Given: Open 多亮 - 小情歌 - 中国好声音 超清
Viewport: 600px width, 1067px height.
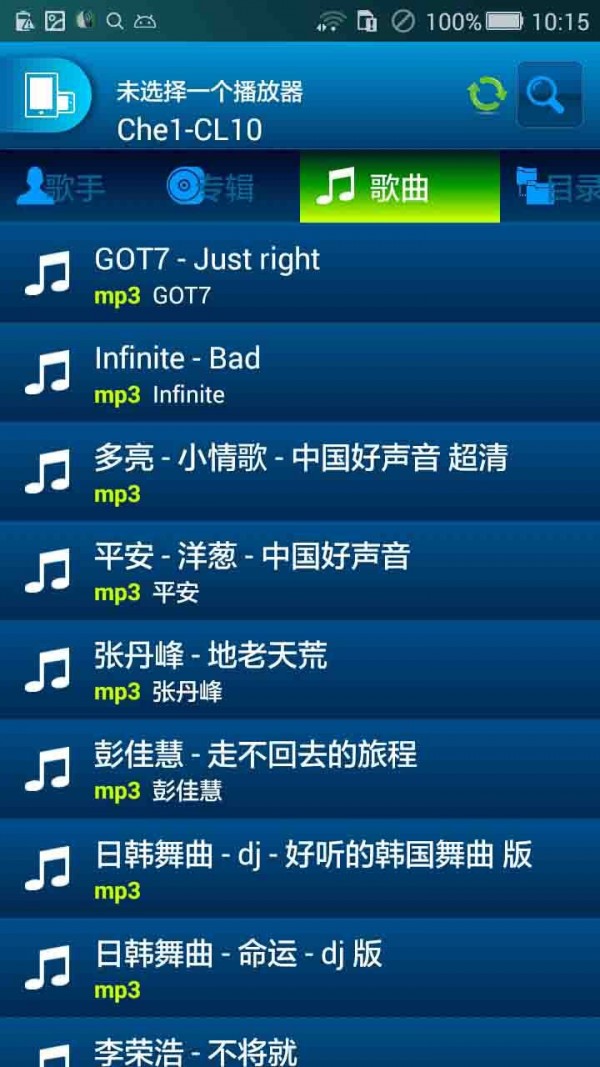Looking at the screenshot, I should 300,472.
